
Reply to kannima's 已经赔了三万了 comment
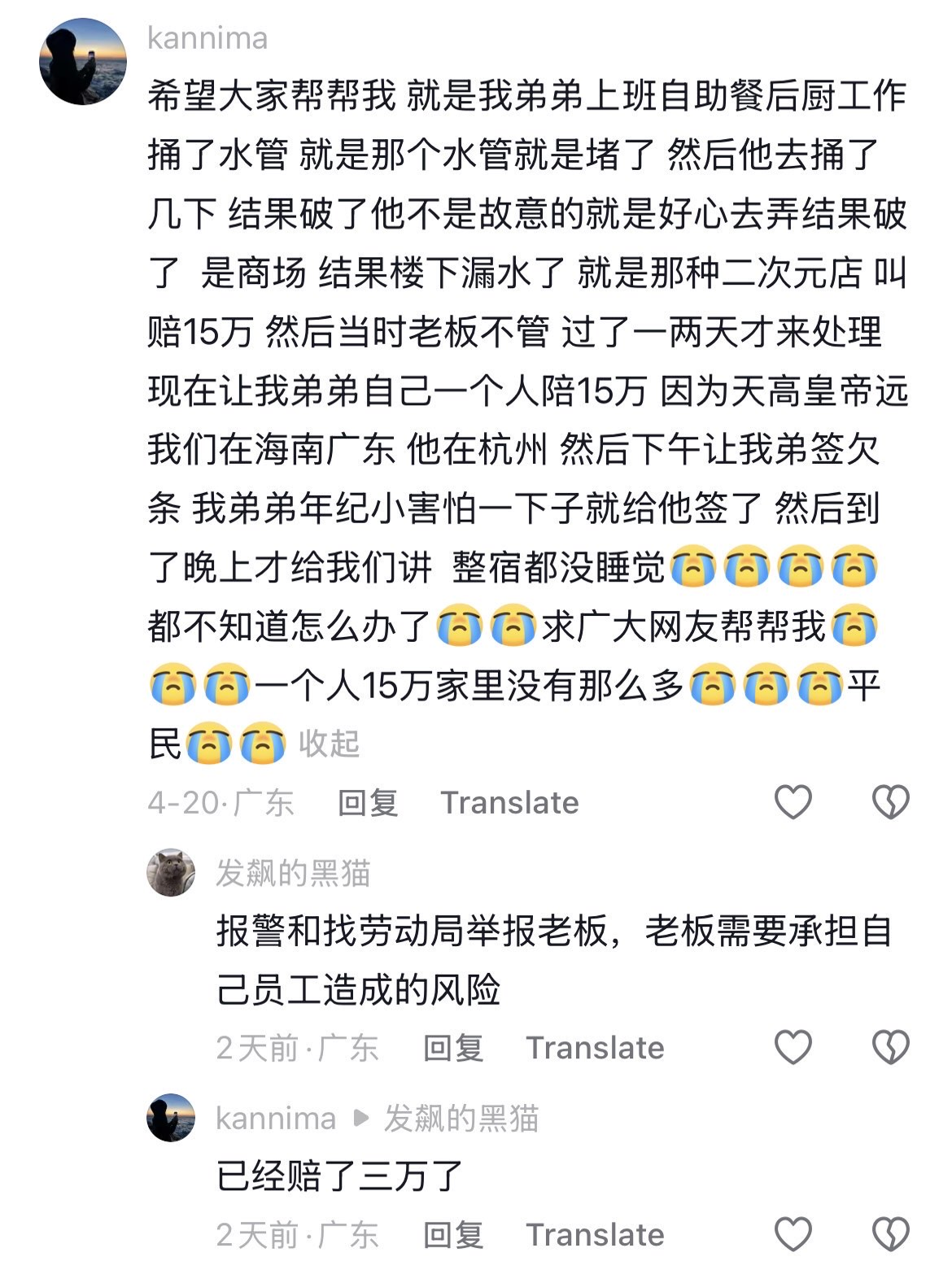[x=453, y=1235]
